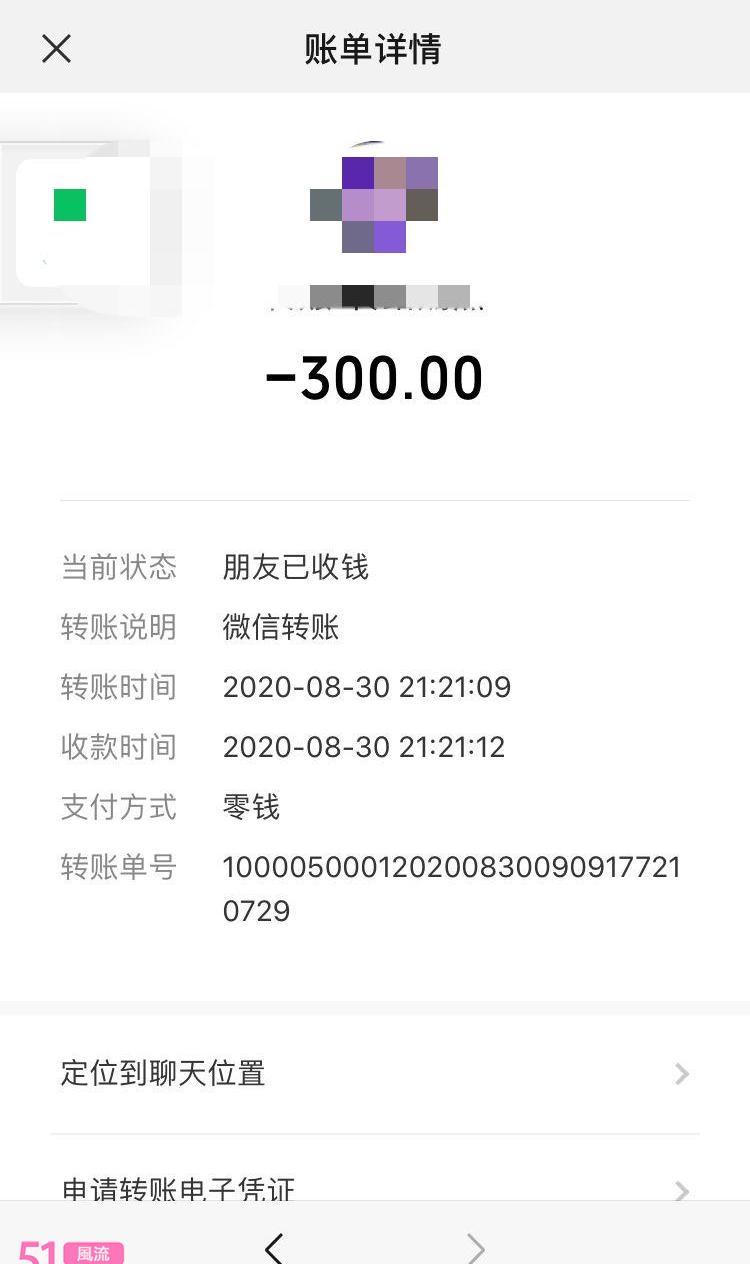Tap the back arrow at screen bottom
750x1264 pixels.
point(273,1248)
